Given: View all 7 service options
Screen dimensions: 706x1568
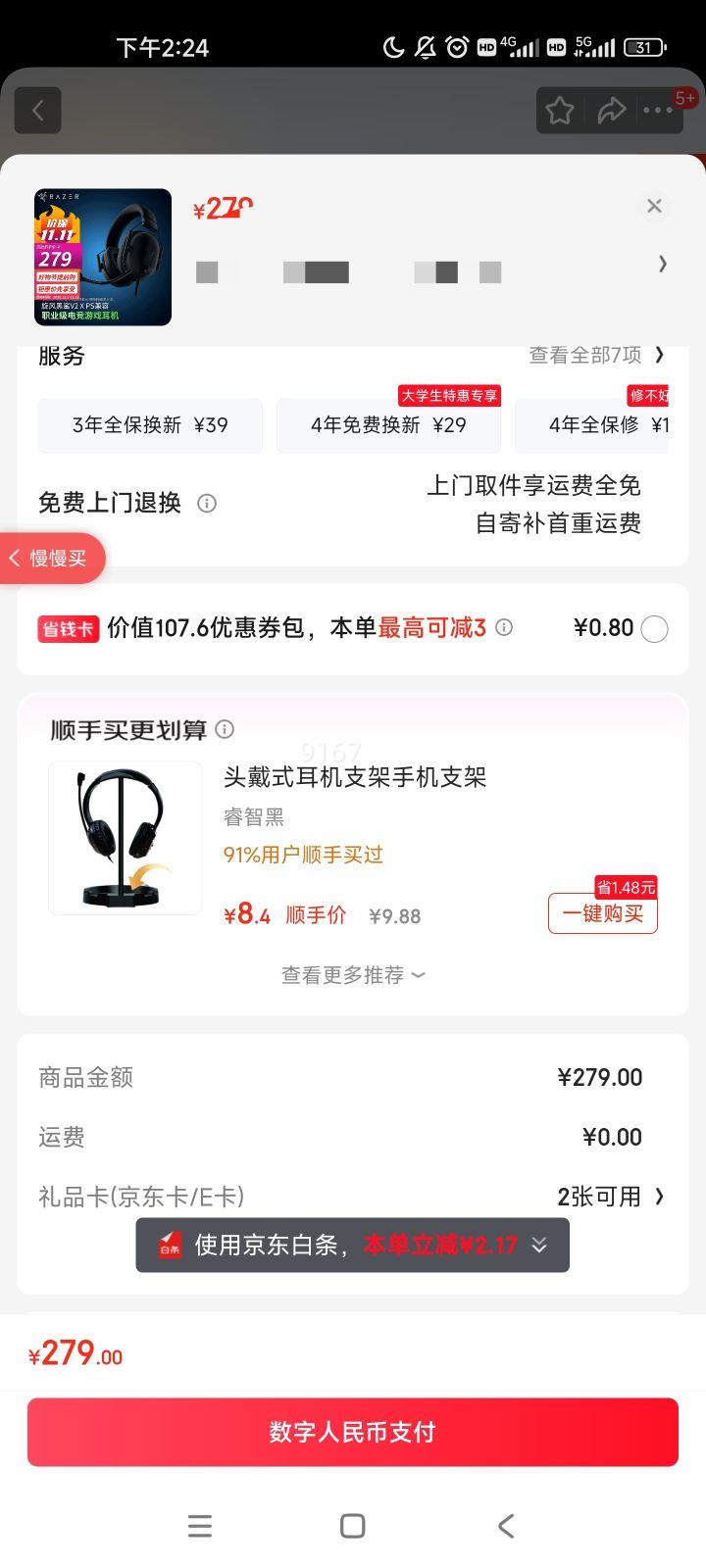Looking at the screenshot, I should pyautogui.click(x=597, y=355).
